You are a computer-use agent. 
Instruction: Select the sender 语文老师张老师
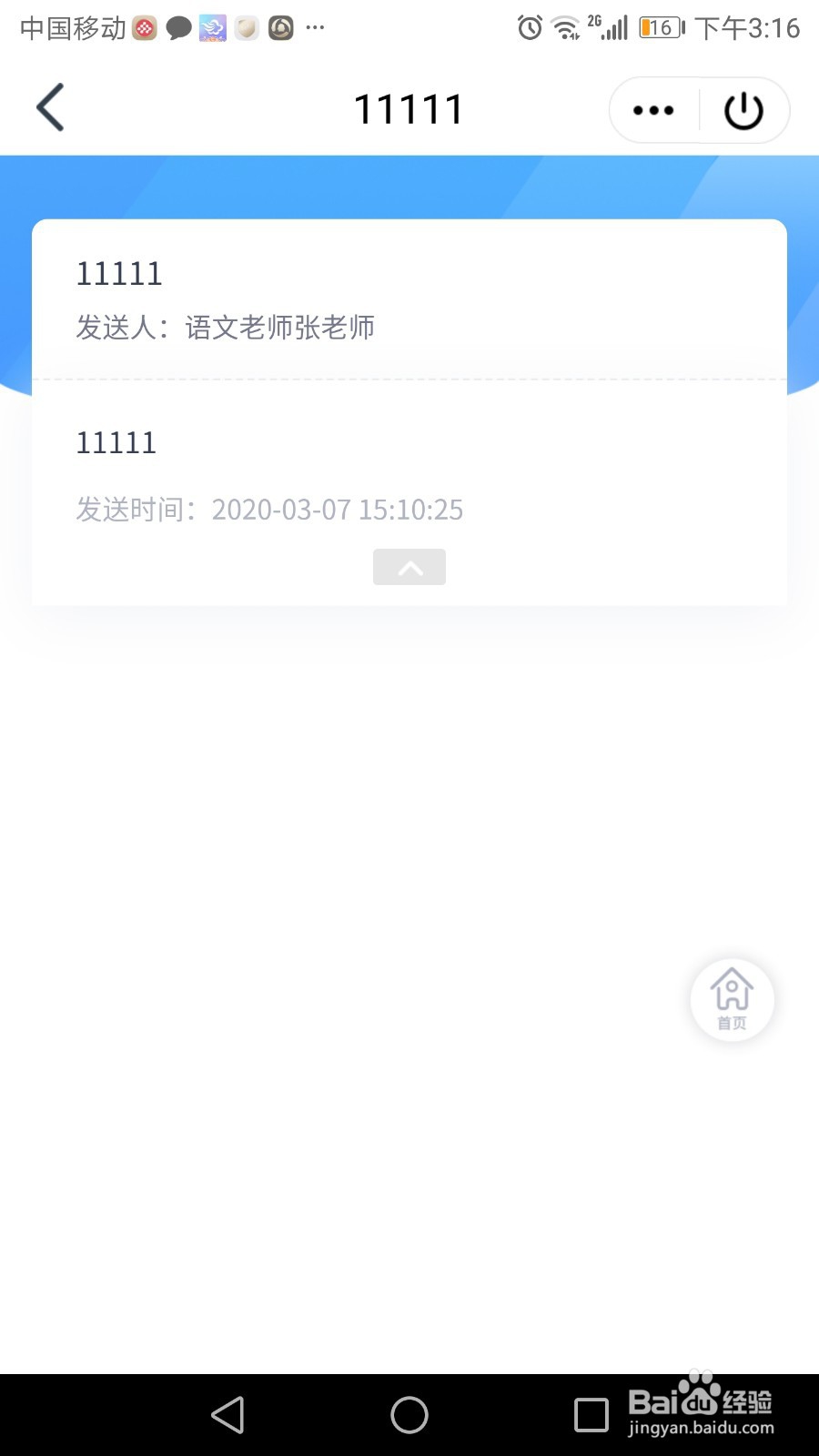(x=281, y=328)
